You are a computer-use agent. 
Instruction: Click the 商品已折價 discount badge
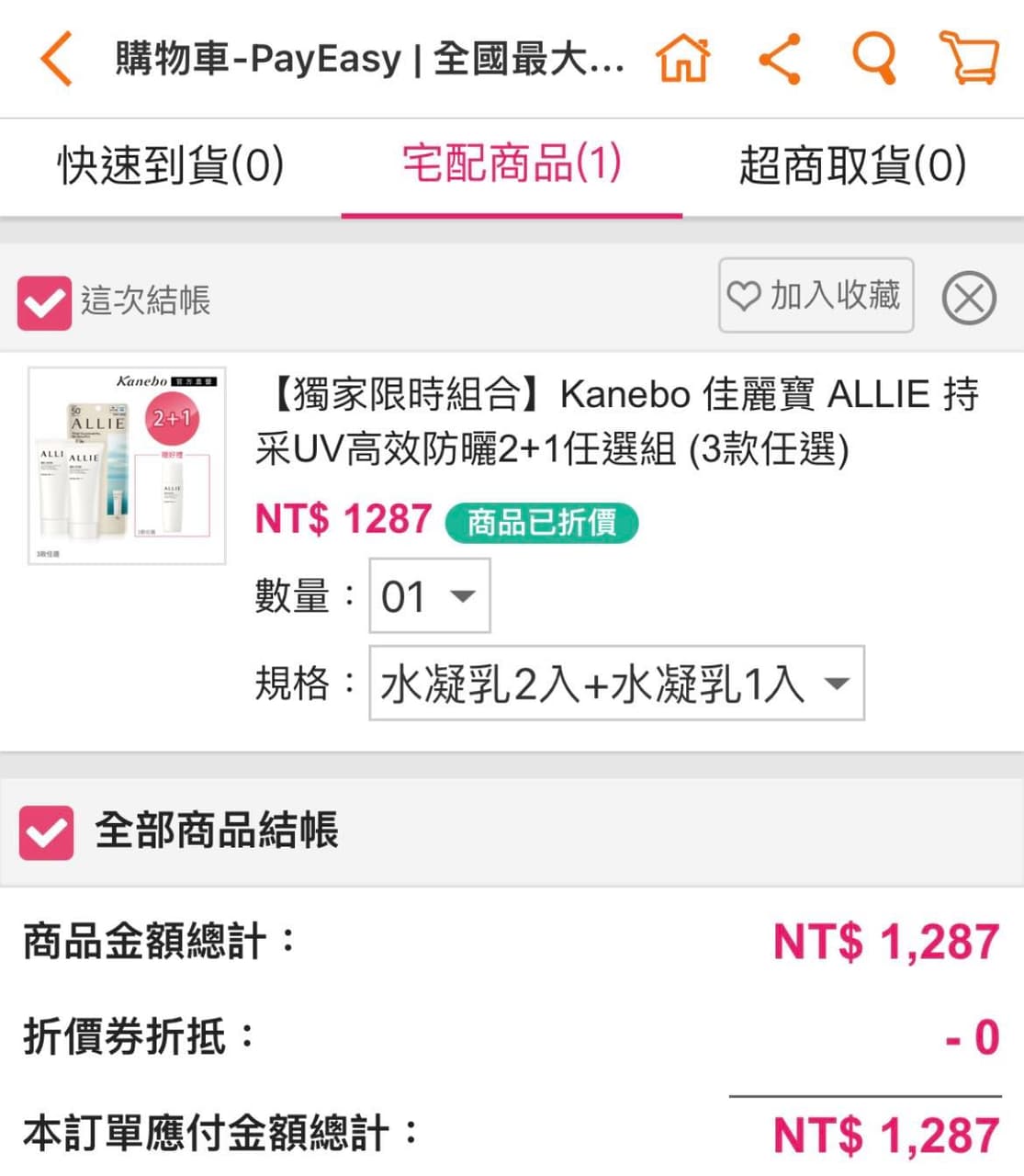point(541,522)
